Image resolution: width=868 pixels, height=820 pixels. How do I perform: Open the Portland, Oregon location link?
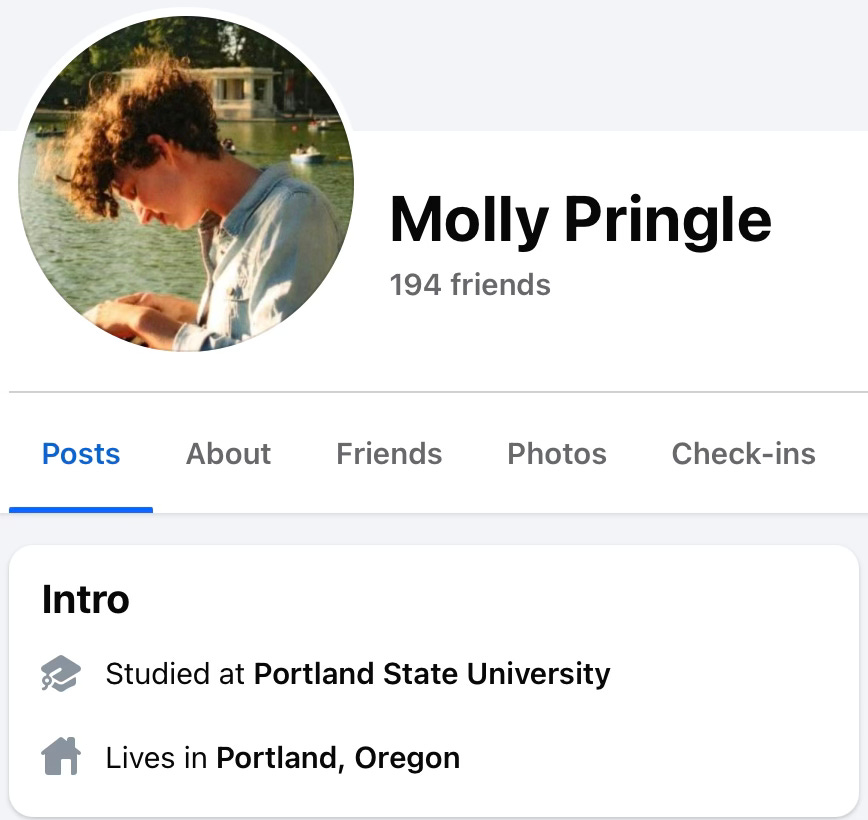(x=338, y=758)
